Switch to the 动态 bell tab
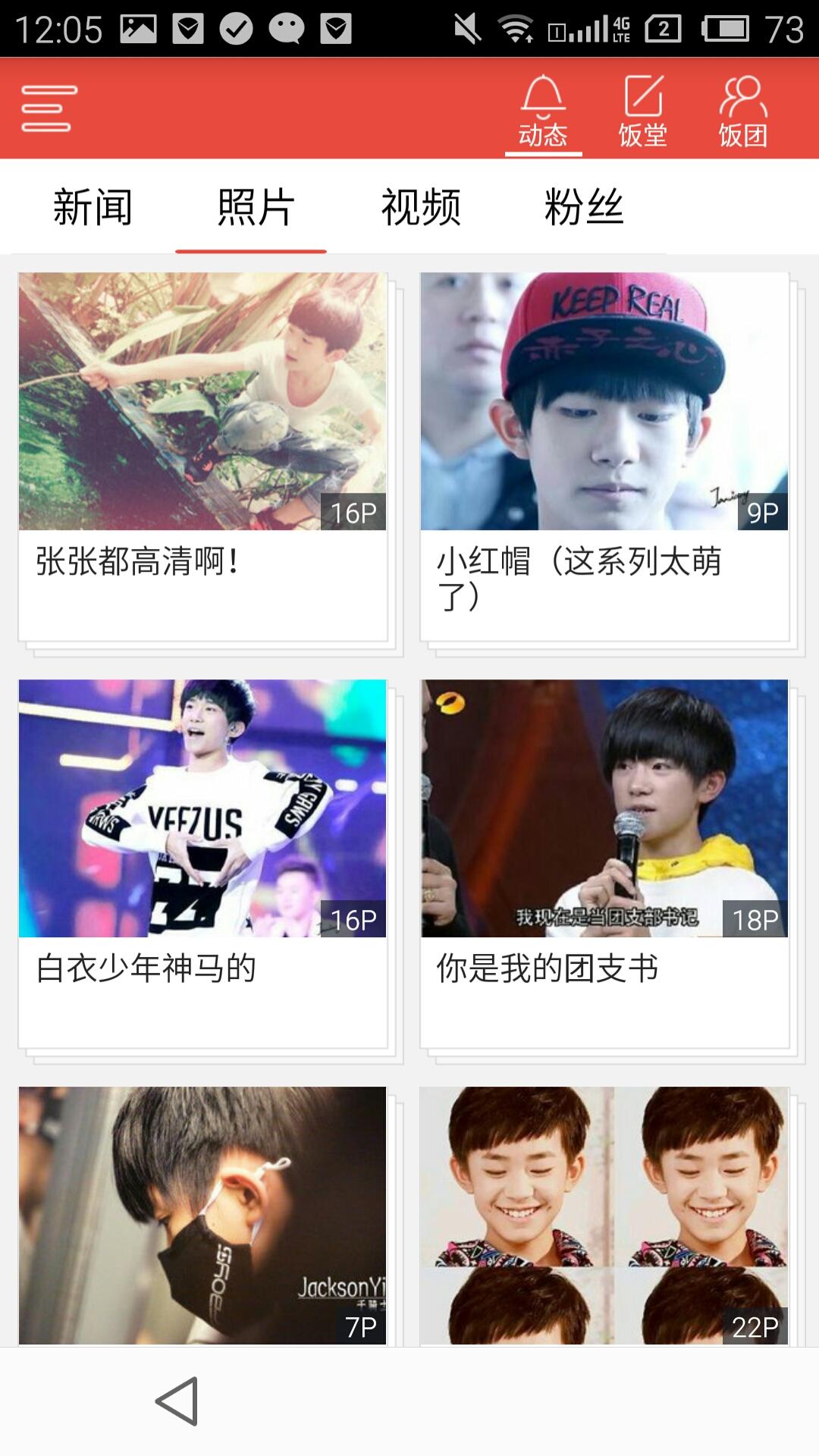This screenshot has width=819, height=1456. click(x=543, y=111)
